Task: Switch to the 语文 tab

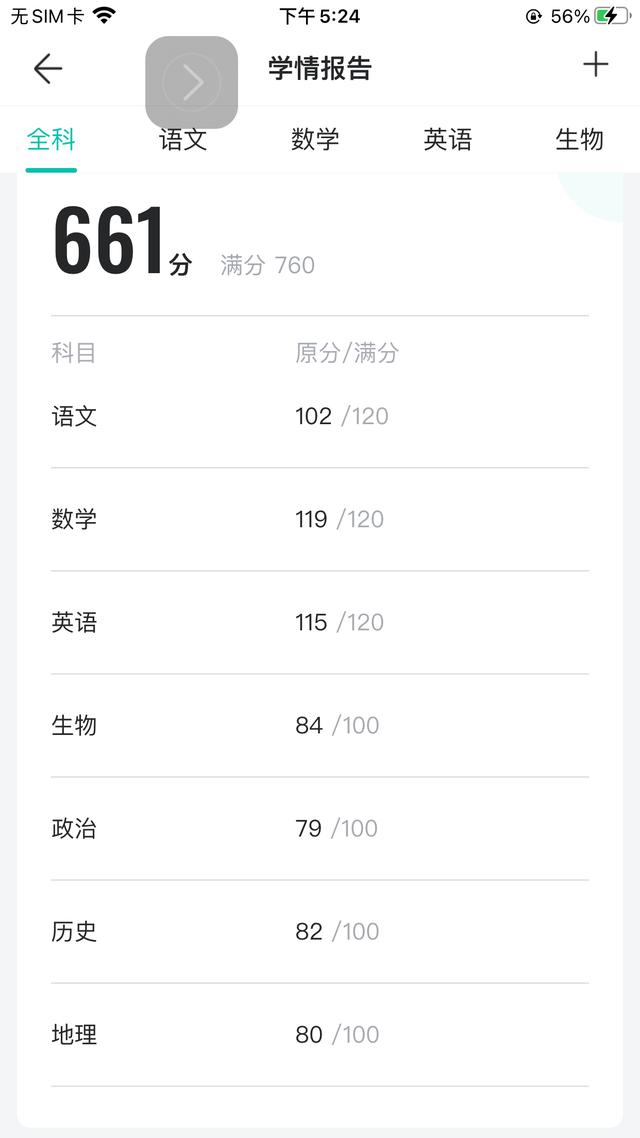Action: tap(183, 139)
